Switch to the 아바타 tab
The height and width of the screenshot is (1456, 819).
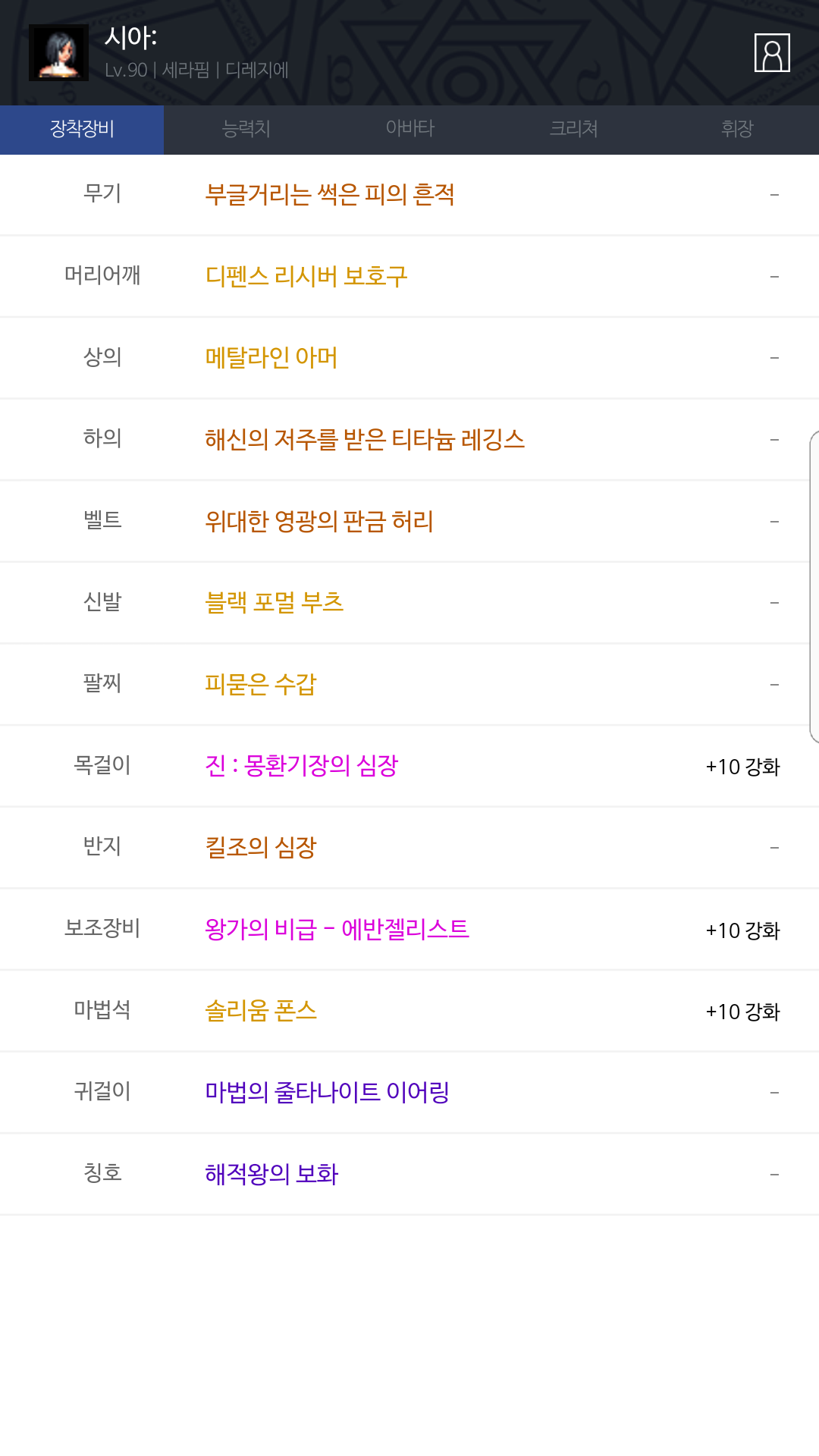coord(409,129)
